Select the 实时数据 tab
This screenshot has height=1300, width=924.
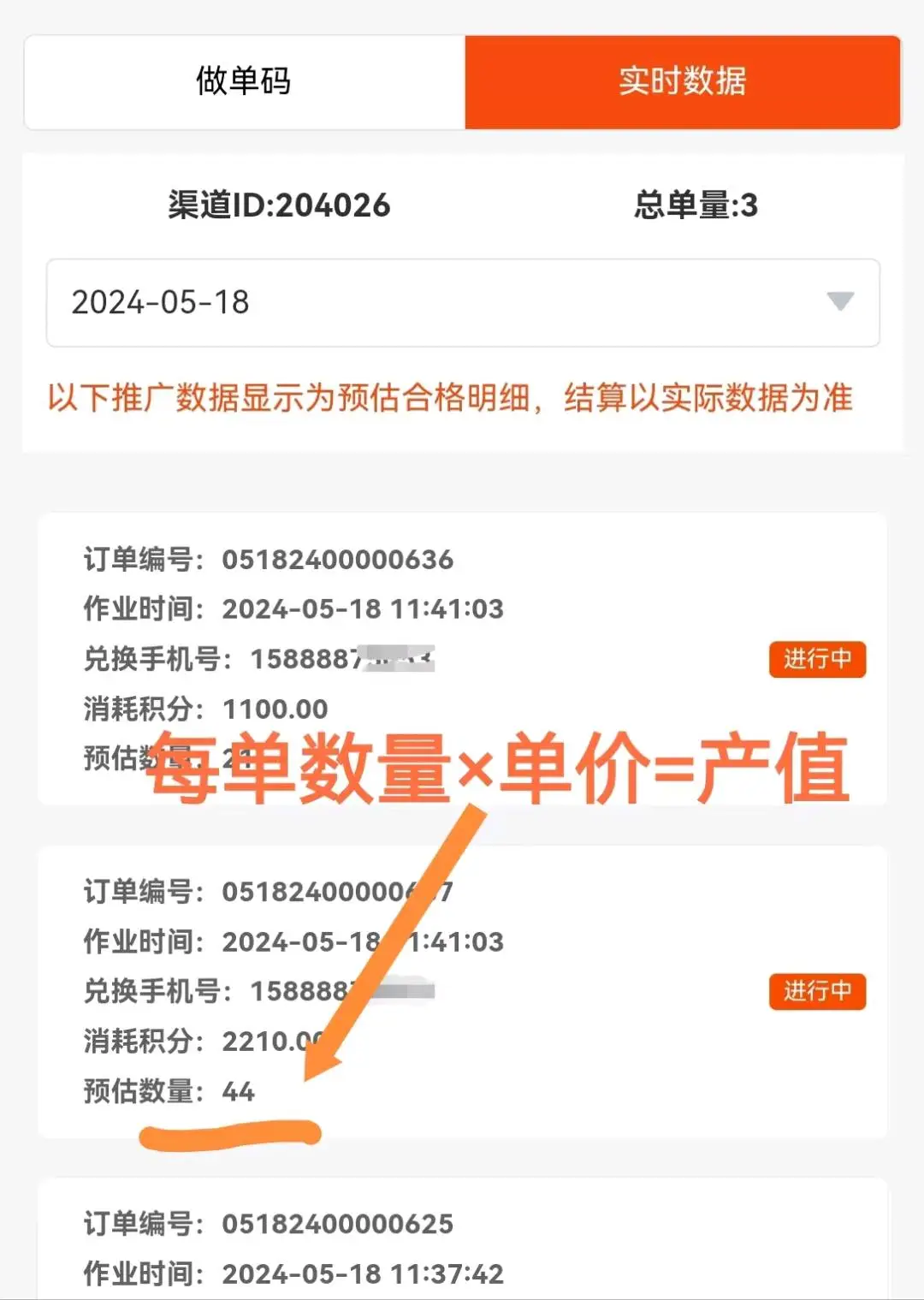(x=682, y=82)
